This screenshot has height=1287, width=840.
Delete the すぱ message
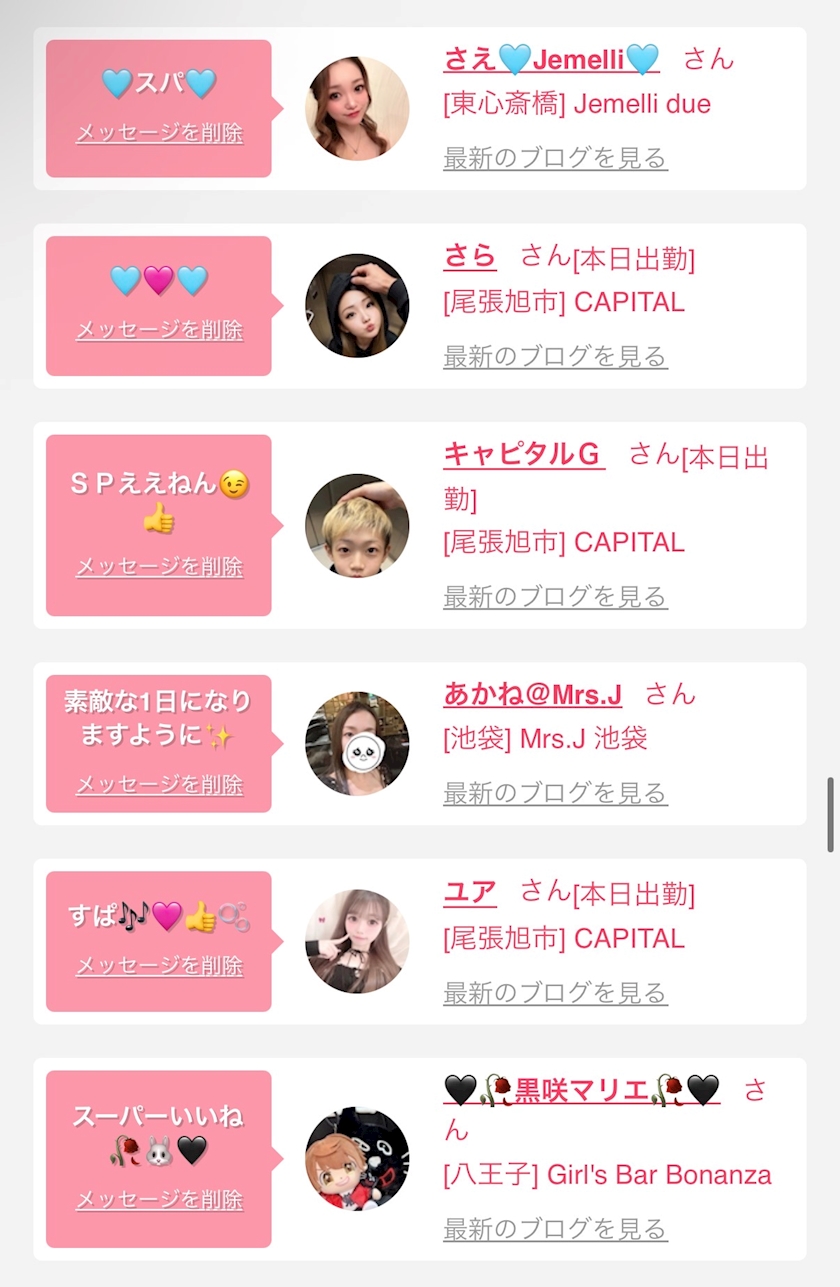click(159, 966)
